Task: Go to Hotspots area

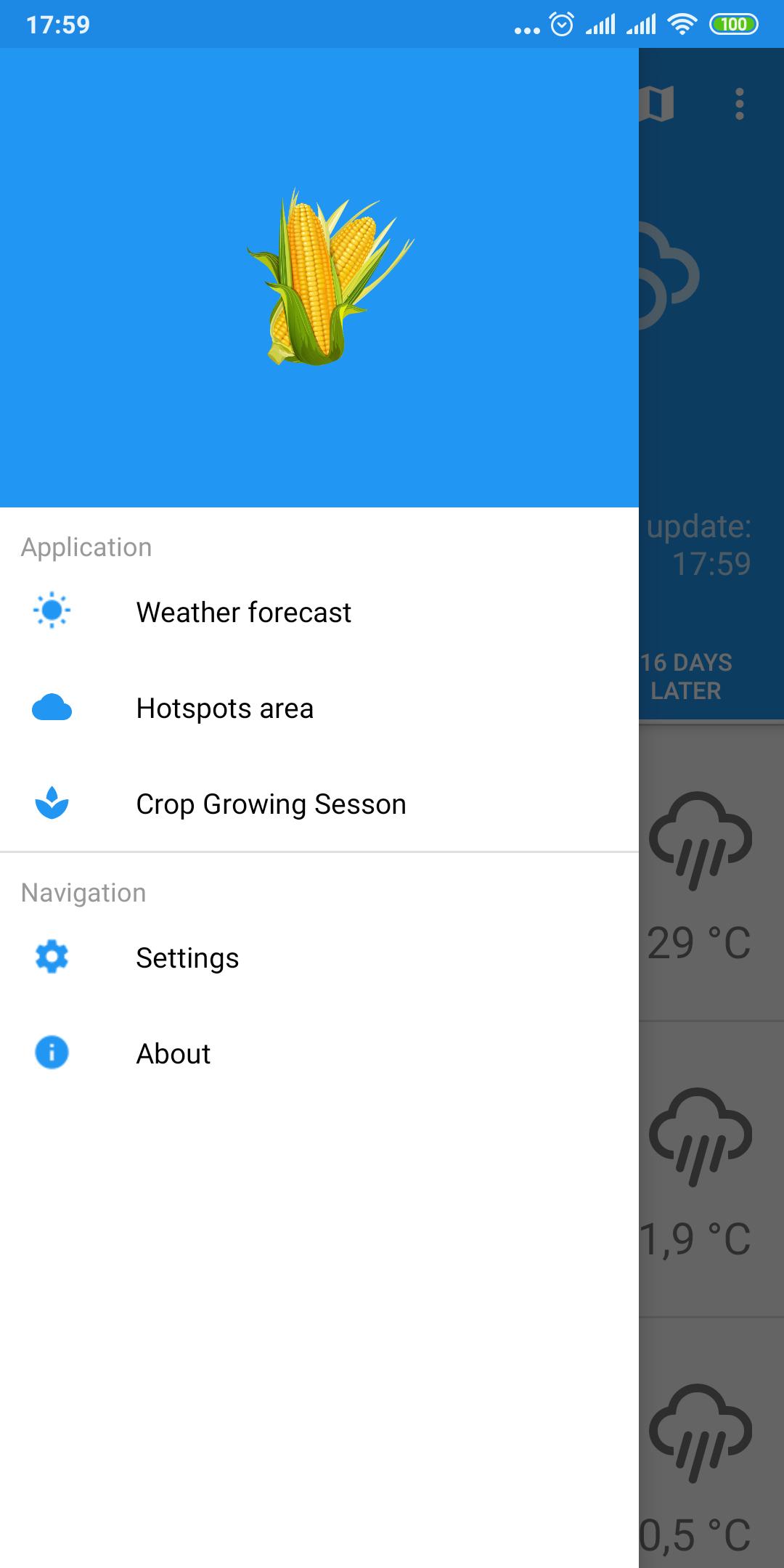Action: 224,708
